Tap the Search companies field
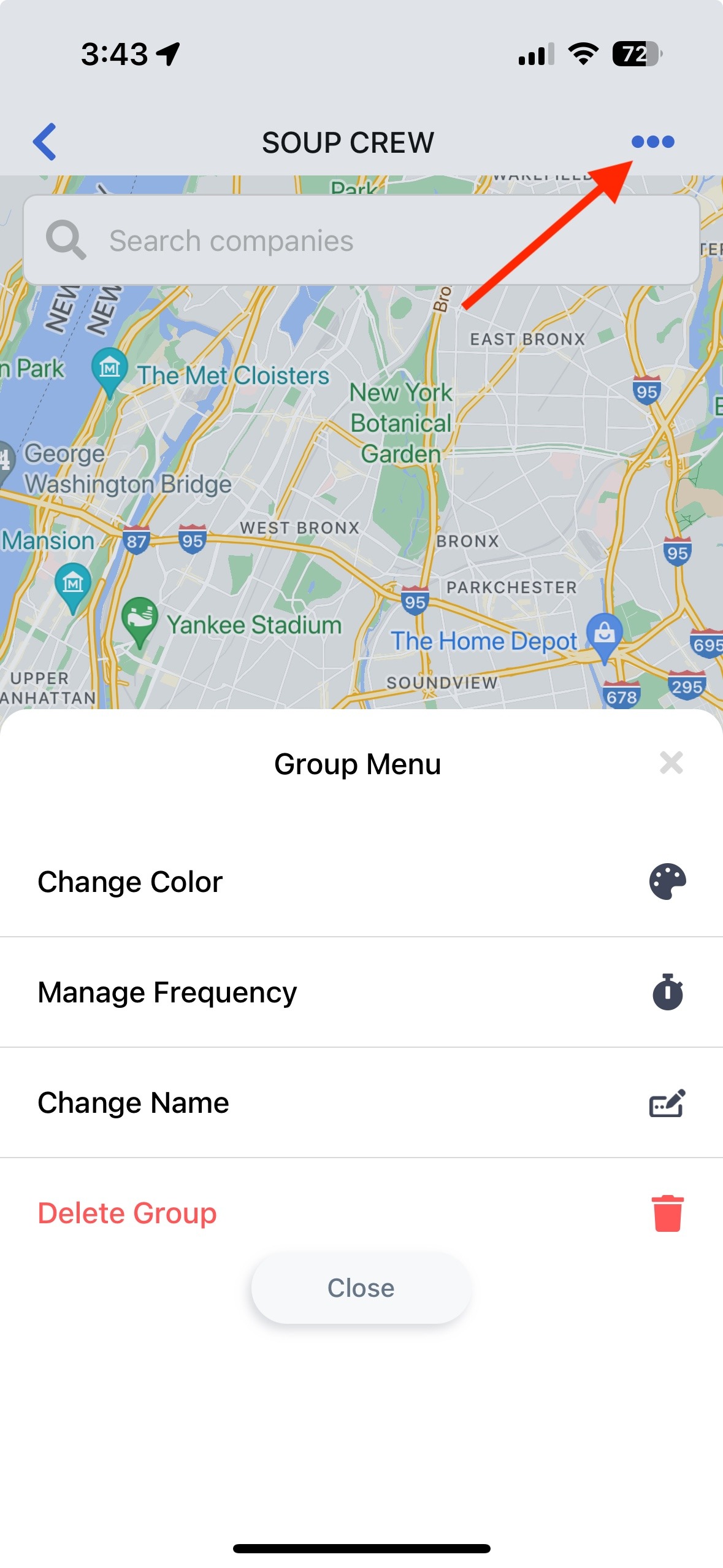The width and height of the screenshot is (723, 1568). point(361,240)
